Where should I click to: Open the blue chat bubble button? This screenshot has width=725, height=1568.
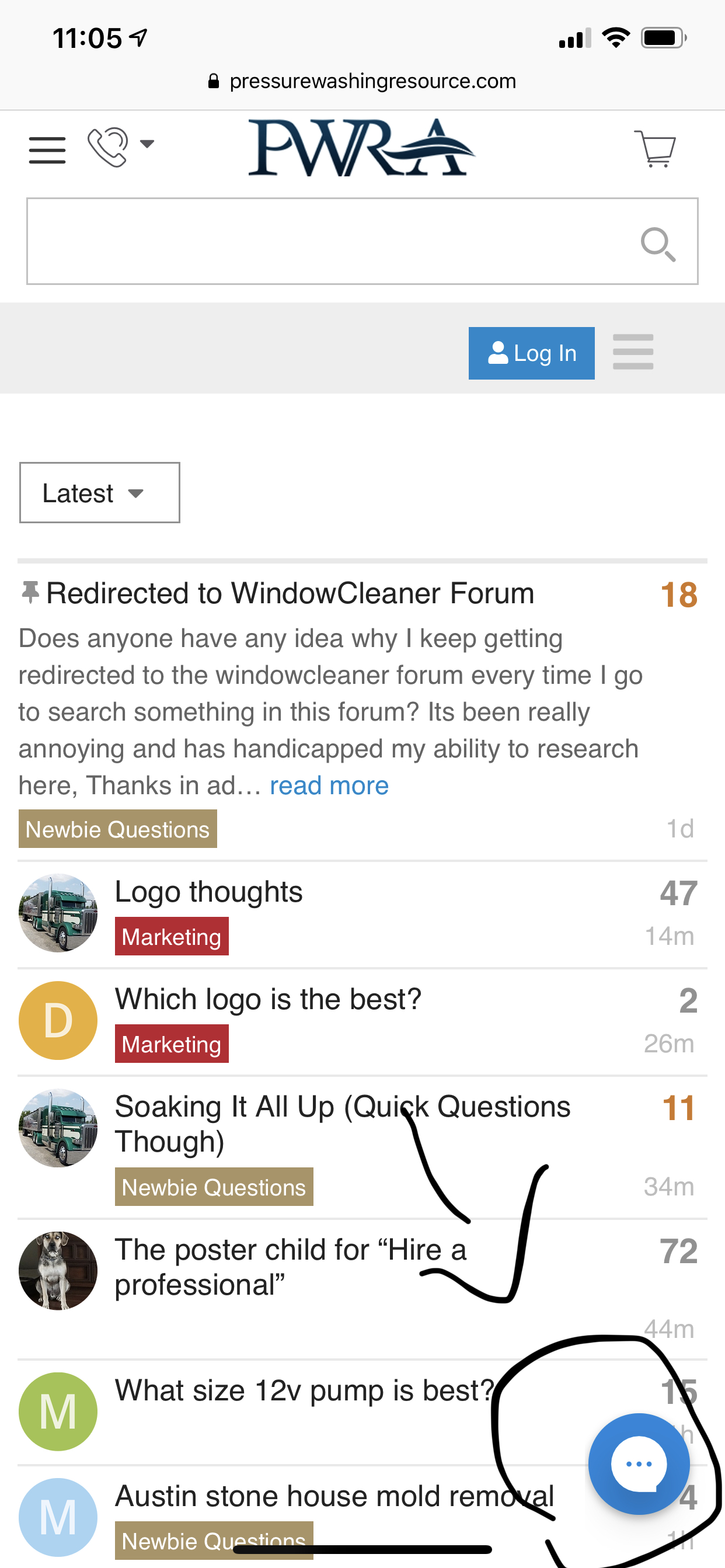(639, 1464)
